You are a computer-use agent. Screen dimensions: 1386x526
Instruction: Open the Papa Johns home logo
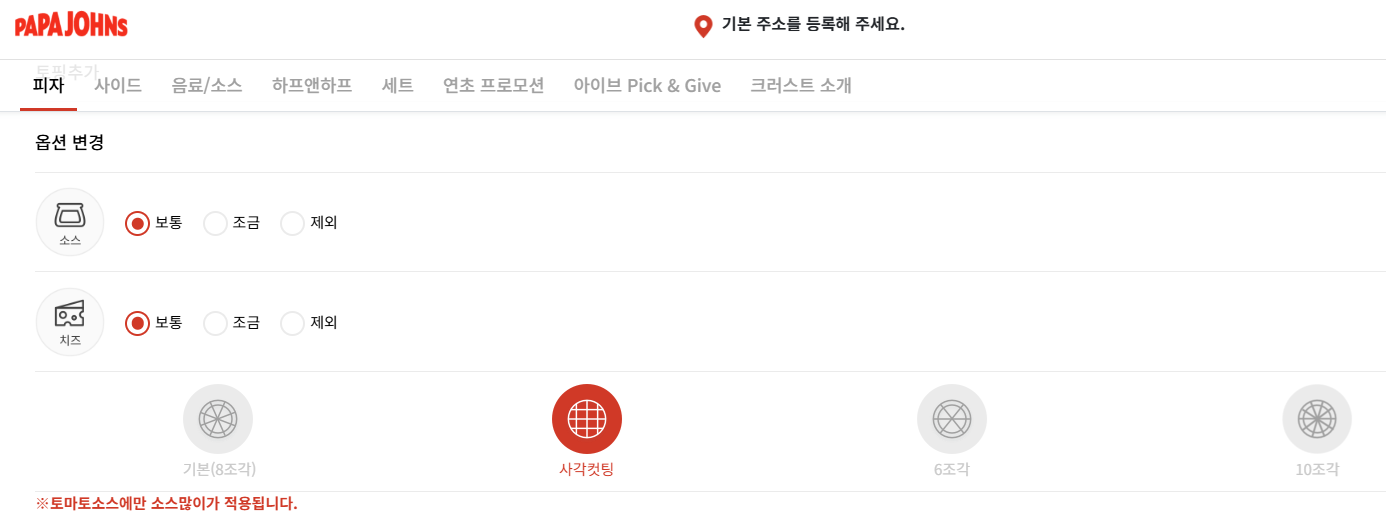tap(71, 25)
